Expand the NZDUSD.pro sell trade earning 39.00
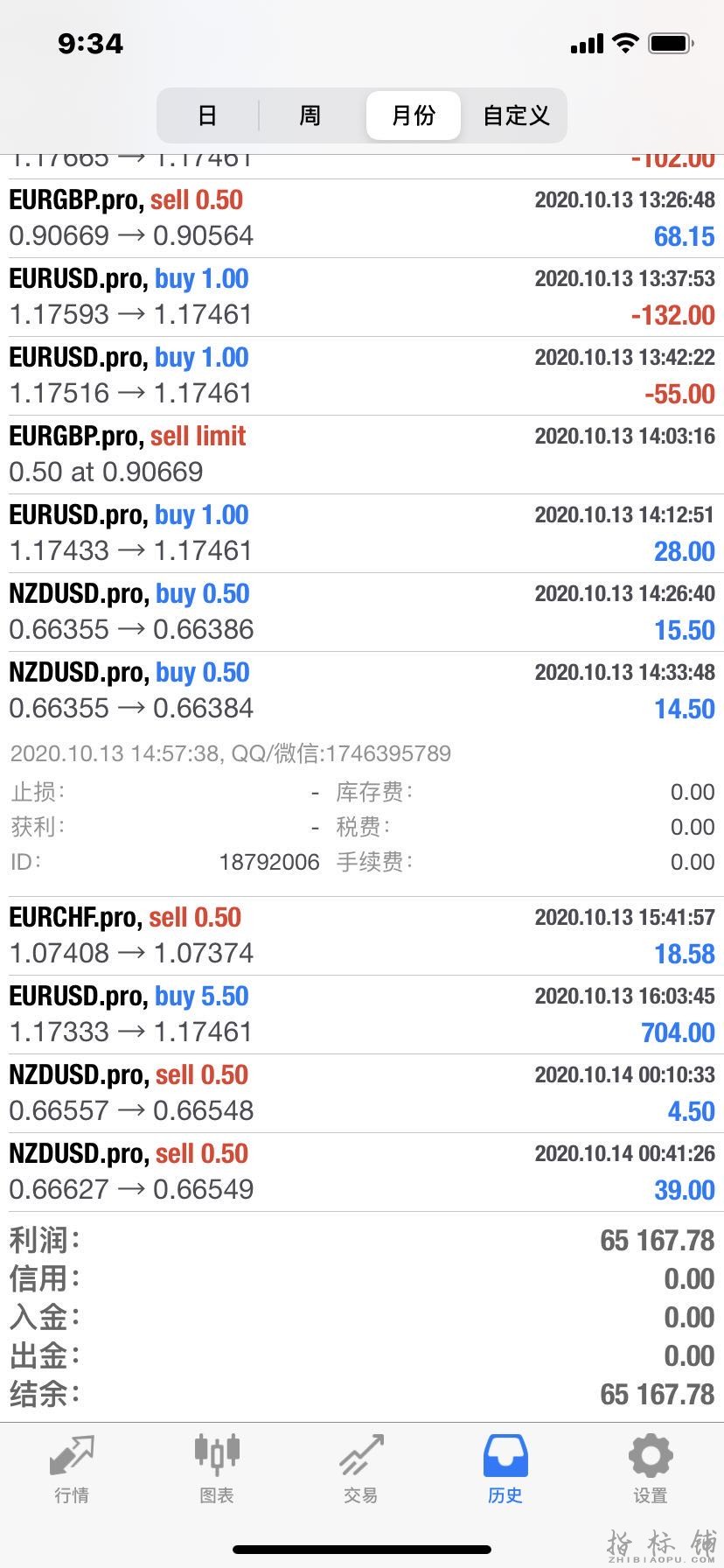Image resolution: width=724 pixels, height=1568 pixels. (362, 1172)
